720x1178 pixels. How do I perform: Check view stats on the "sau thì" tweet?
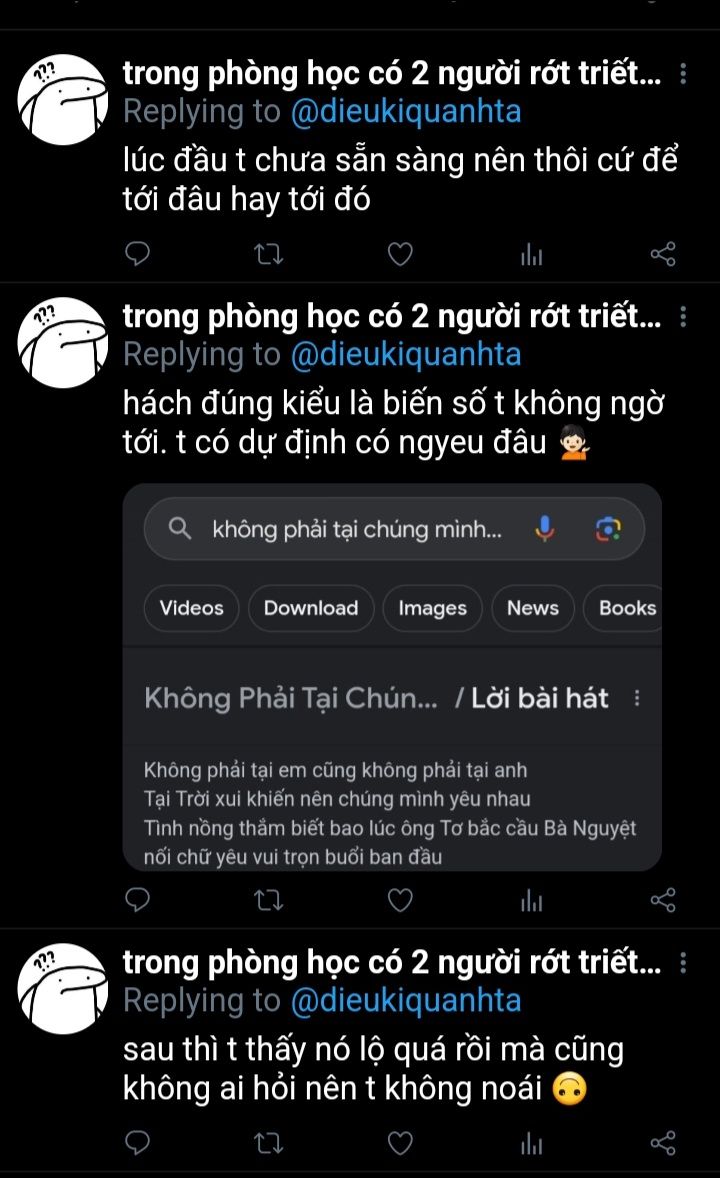(531, 1142)
